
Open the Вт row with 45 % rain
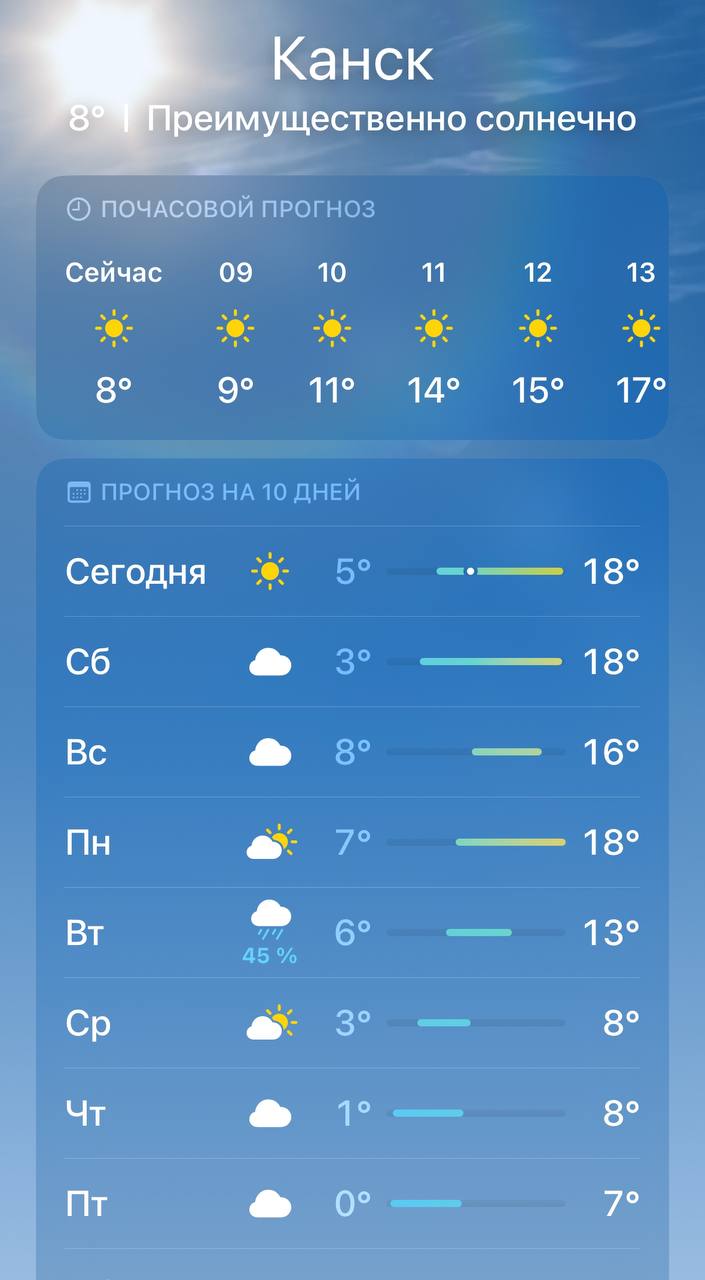tap(352, 933)
